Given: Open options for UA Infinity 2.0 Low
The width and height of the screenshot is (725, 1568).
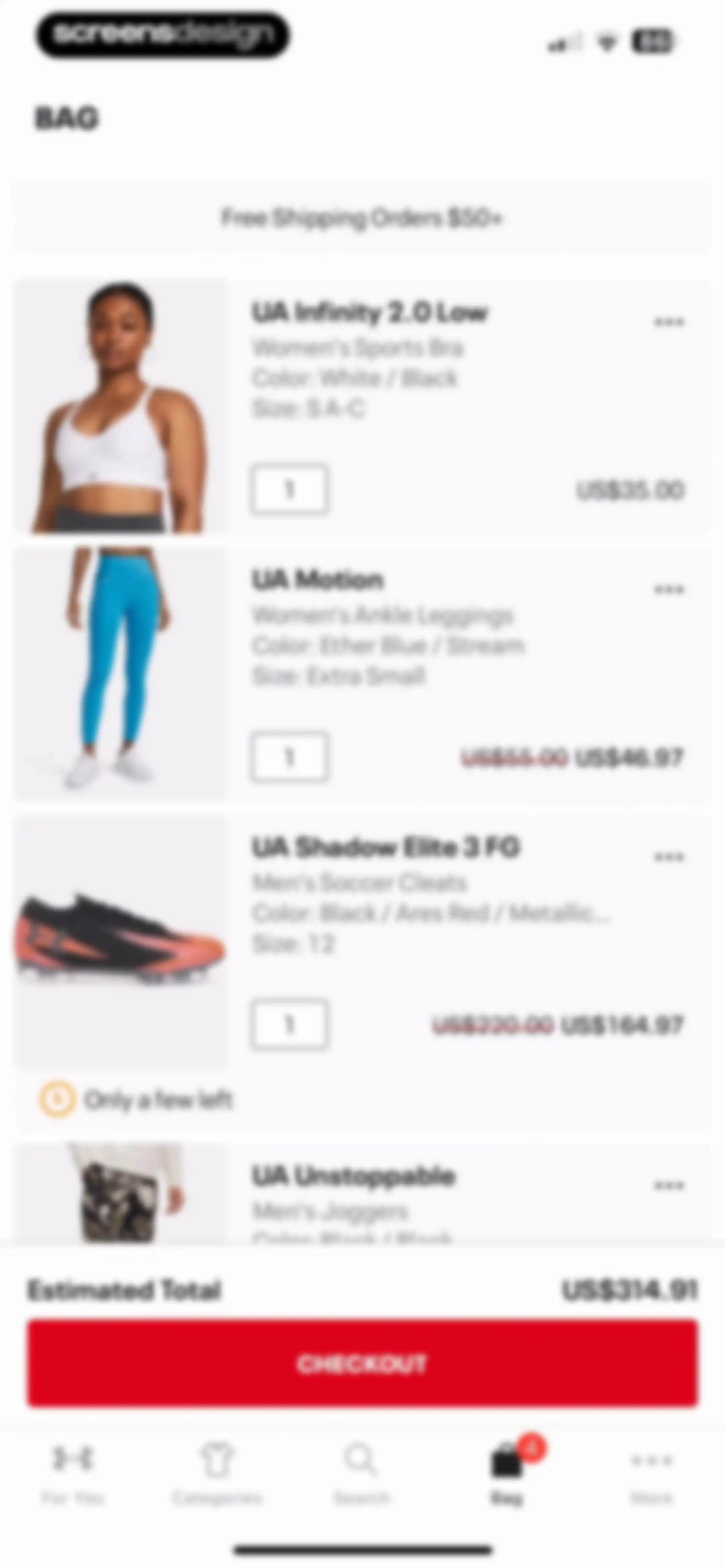Looking at the screenshot, I should coord(669,321).
